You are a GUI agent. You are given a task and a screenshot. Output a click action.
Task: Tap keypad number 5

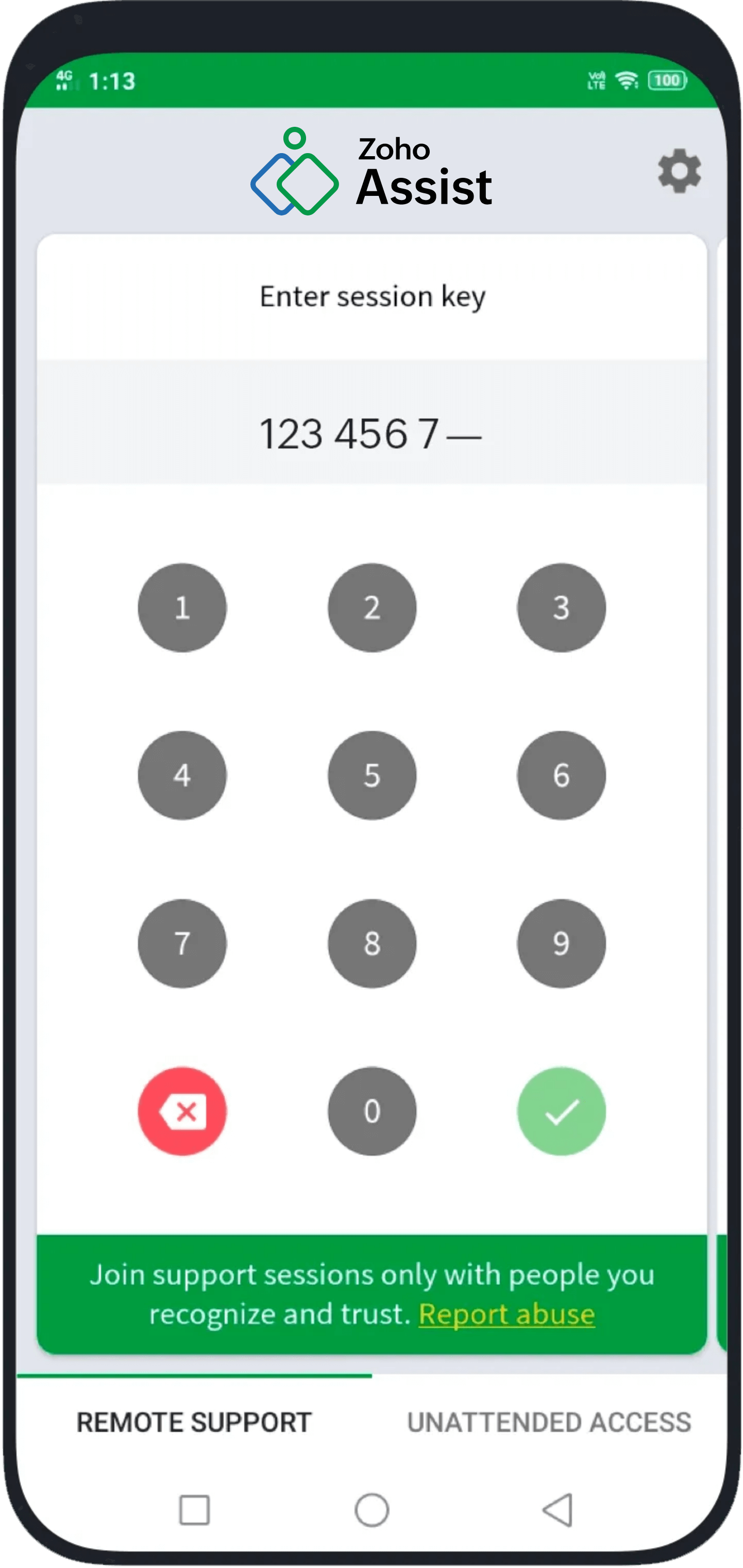point(372,775)
